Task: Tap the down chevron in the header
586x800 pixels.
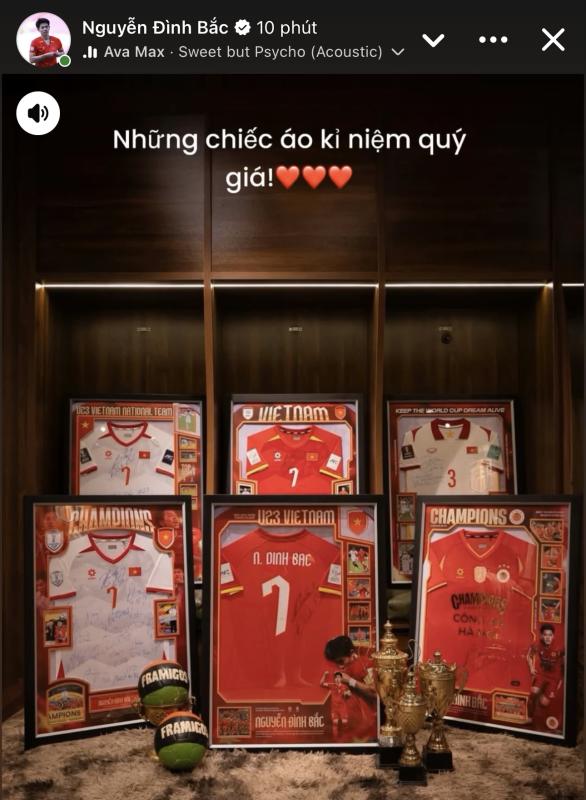Action: point(433,40)
